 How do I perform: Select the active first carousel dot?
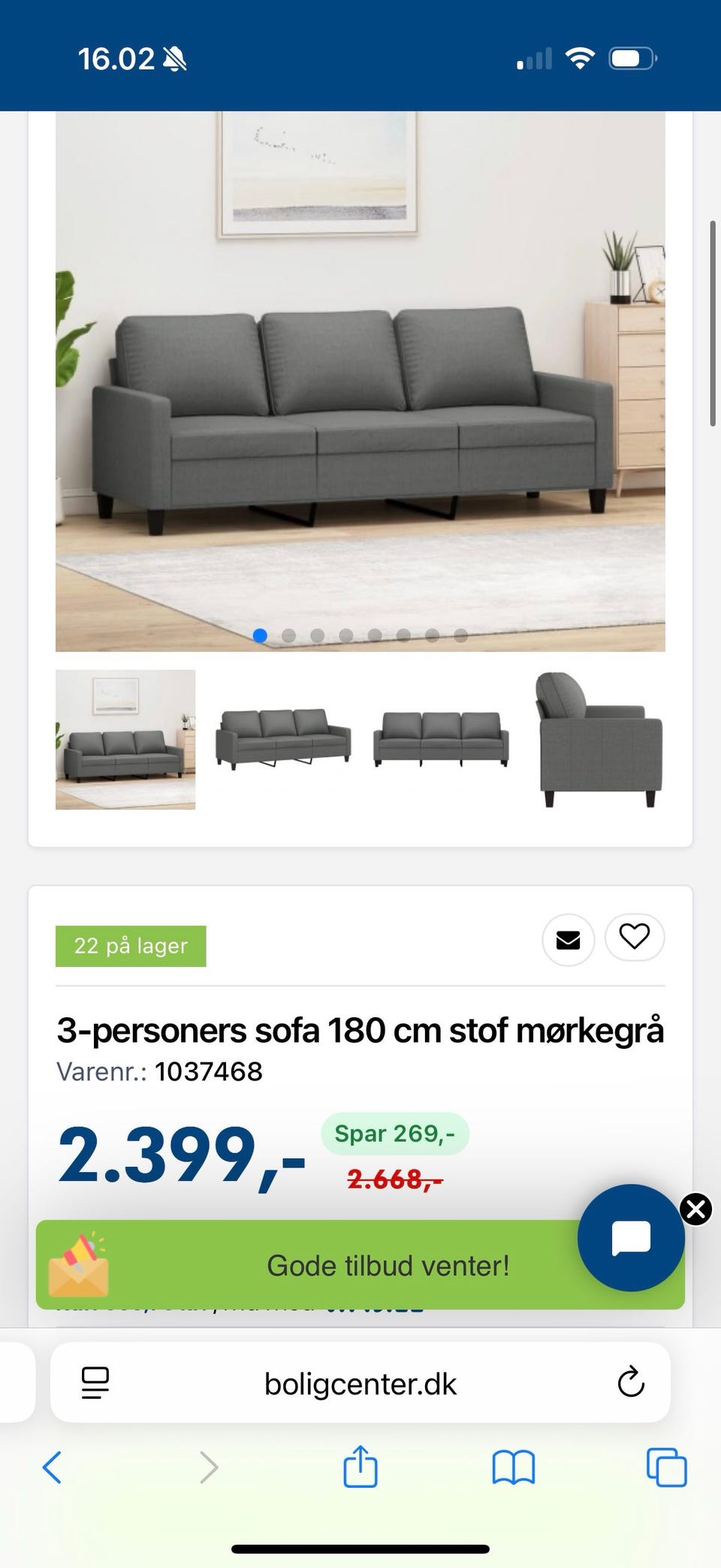pos(260,635)
